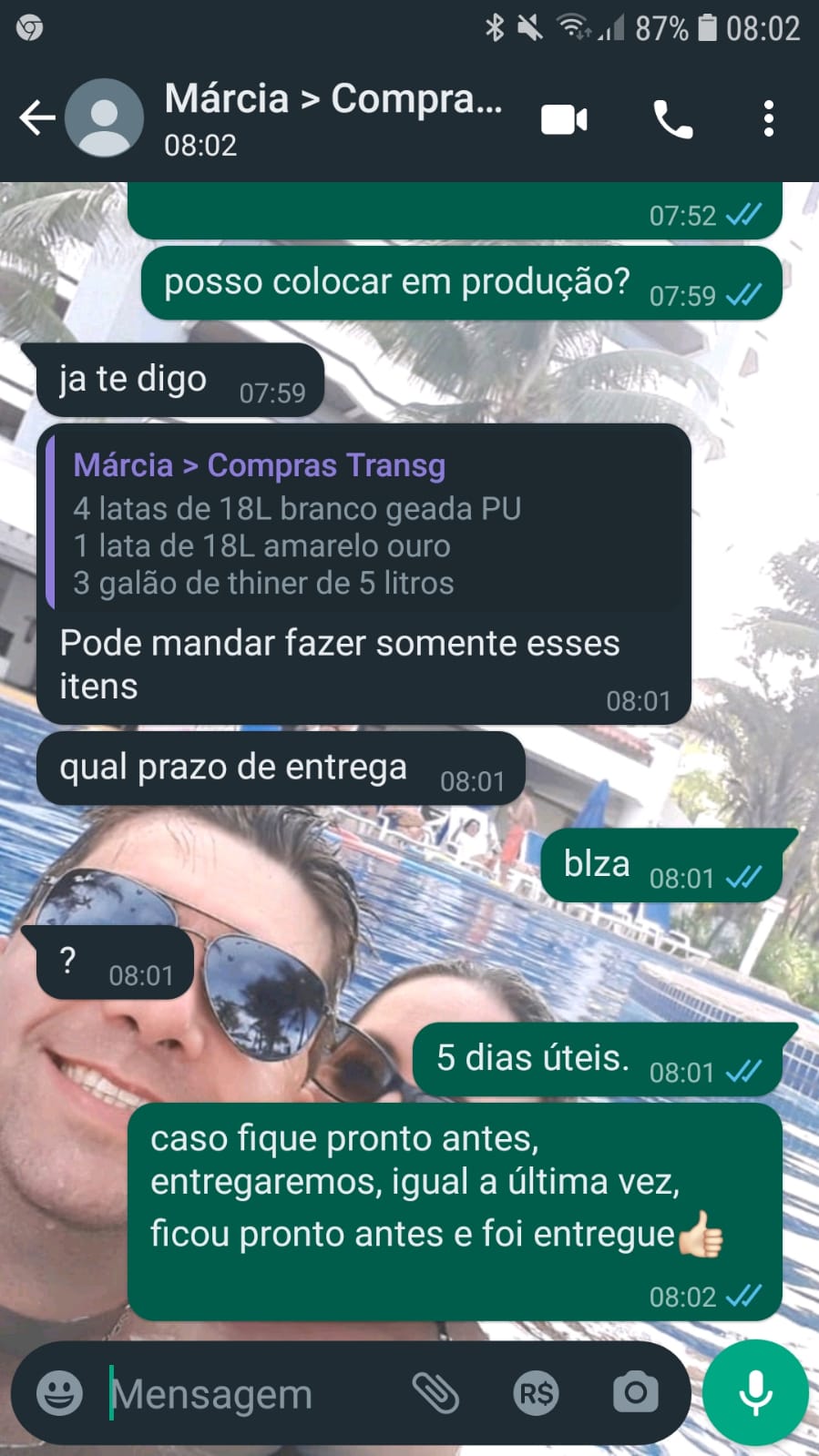Start a video call with Márcia
This screenshot has height=1456, width=819.
coord(564,120)
